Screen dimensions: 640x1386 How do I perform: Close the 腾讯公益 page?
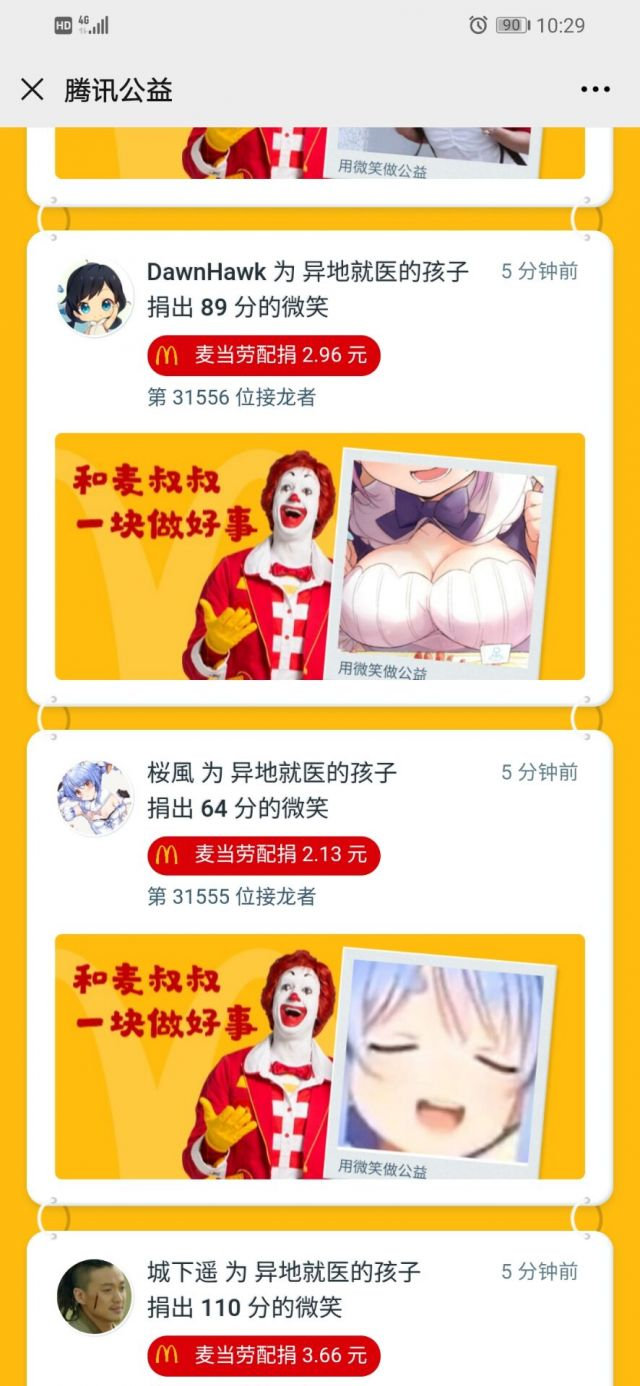click(x=32, y=90)
